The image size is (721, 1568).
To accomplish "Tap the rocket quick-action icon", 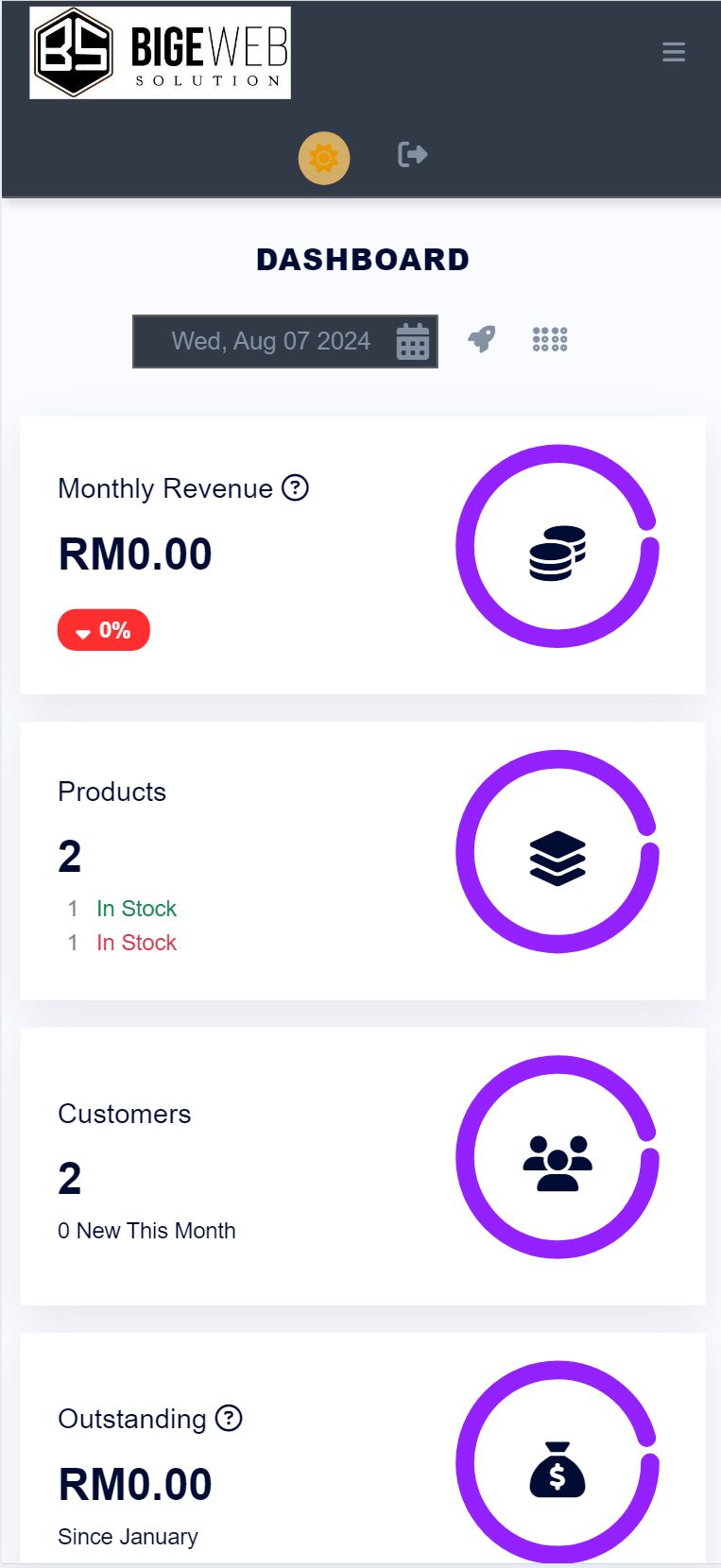I will tap(482, 339).
